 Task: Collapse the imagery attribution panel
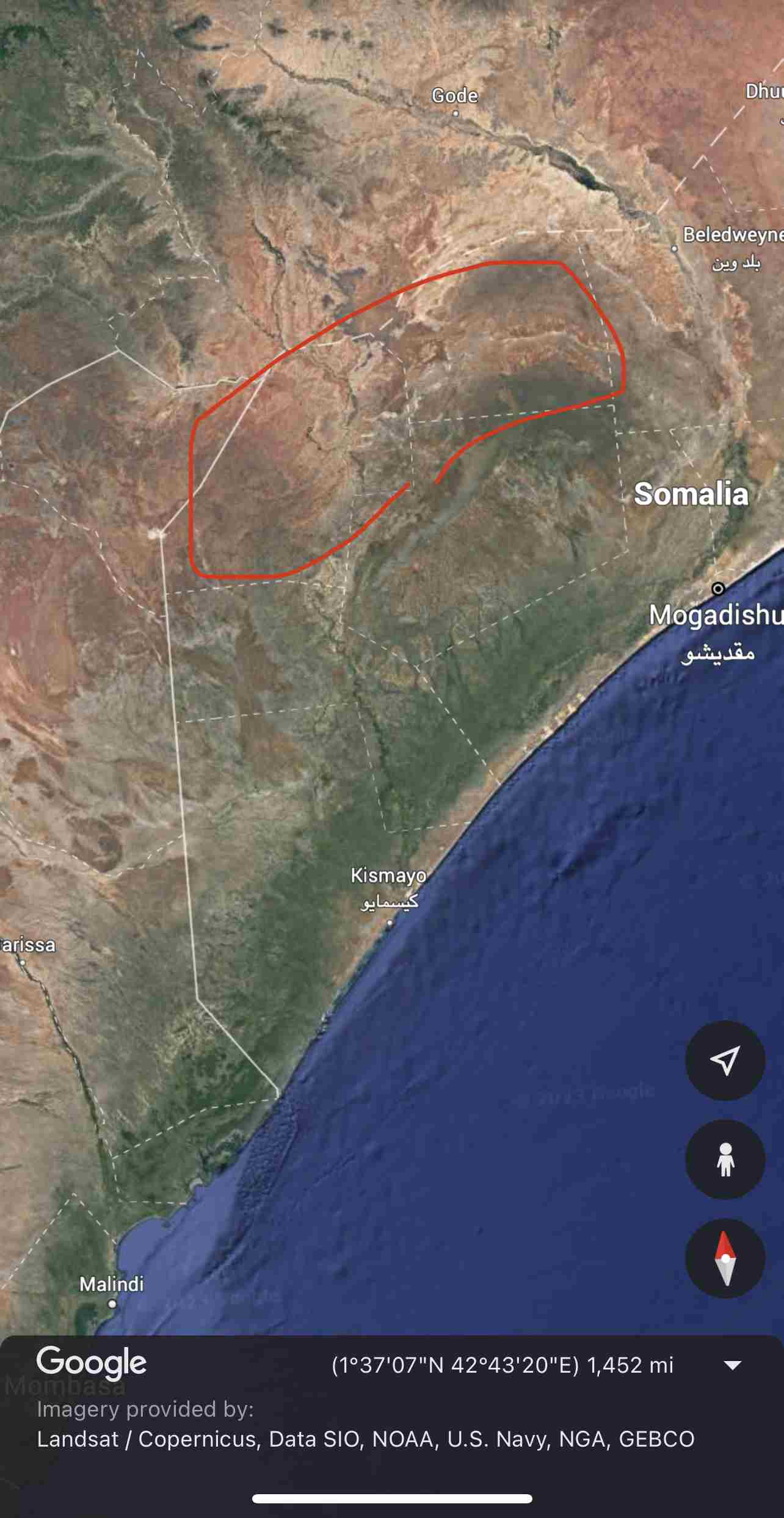[732, 1365]
